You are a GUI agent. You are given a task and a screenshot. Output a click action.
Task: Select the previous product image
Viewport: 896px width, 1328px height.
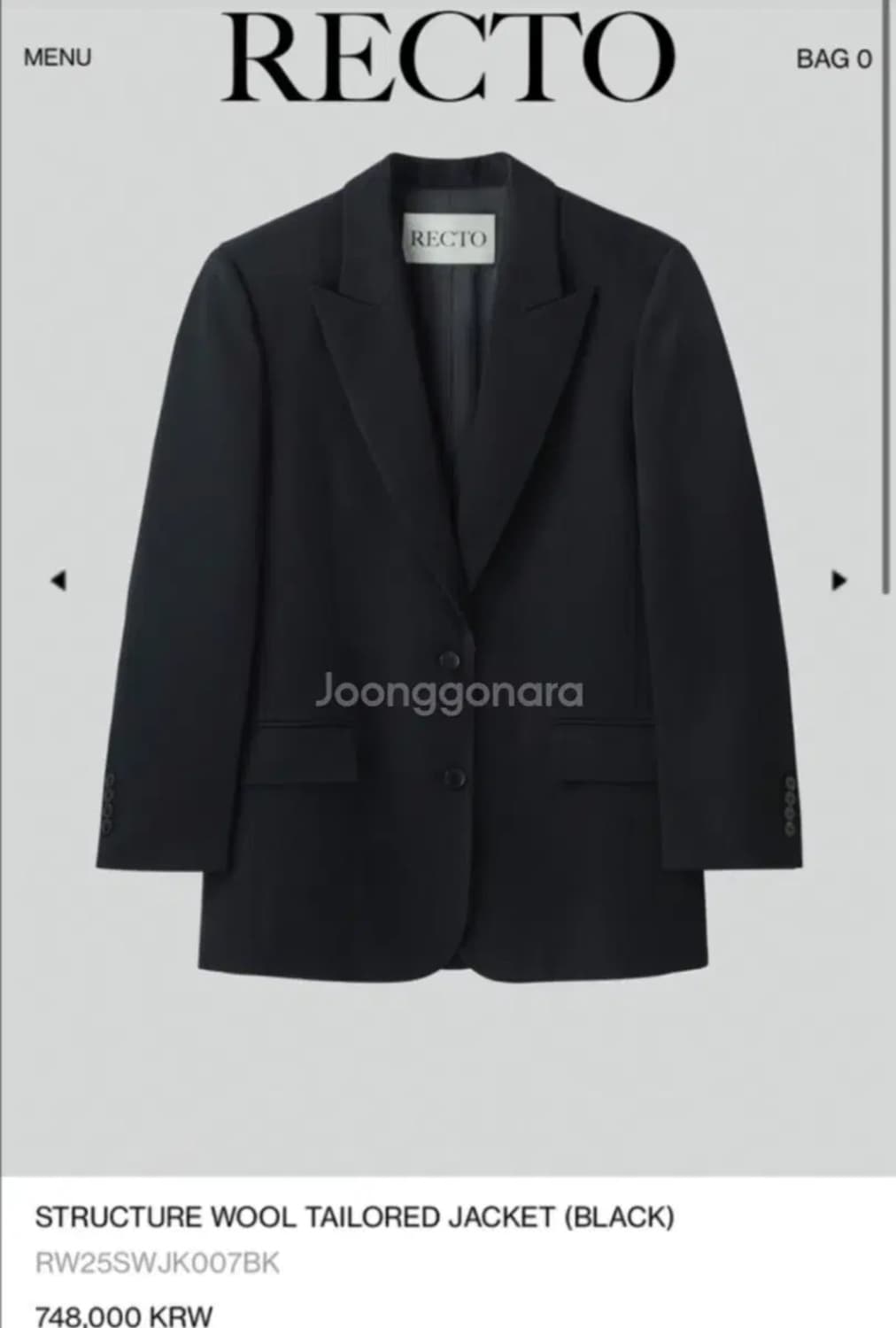pyautogui.click(x=59, y=583)
